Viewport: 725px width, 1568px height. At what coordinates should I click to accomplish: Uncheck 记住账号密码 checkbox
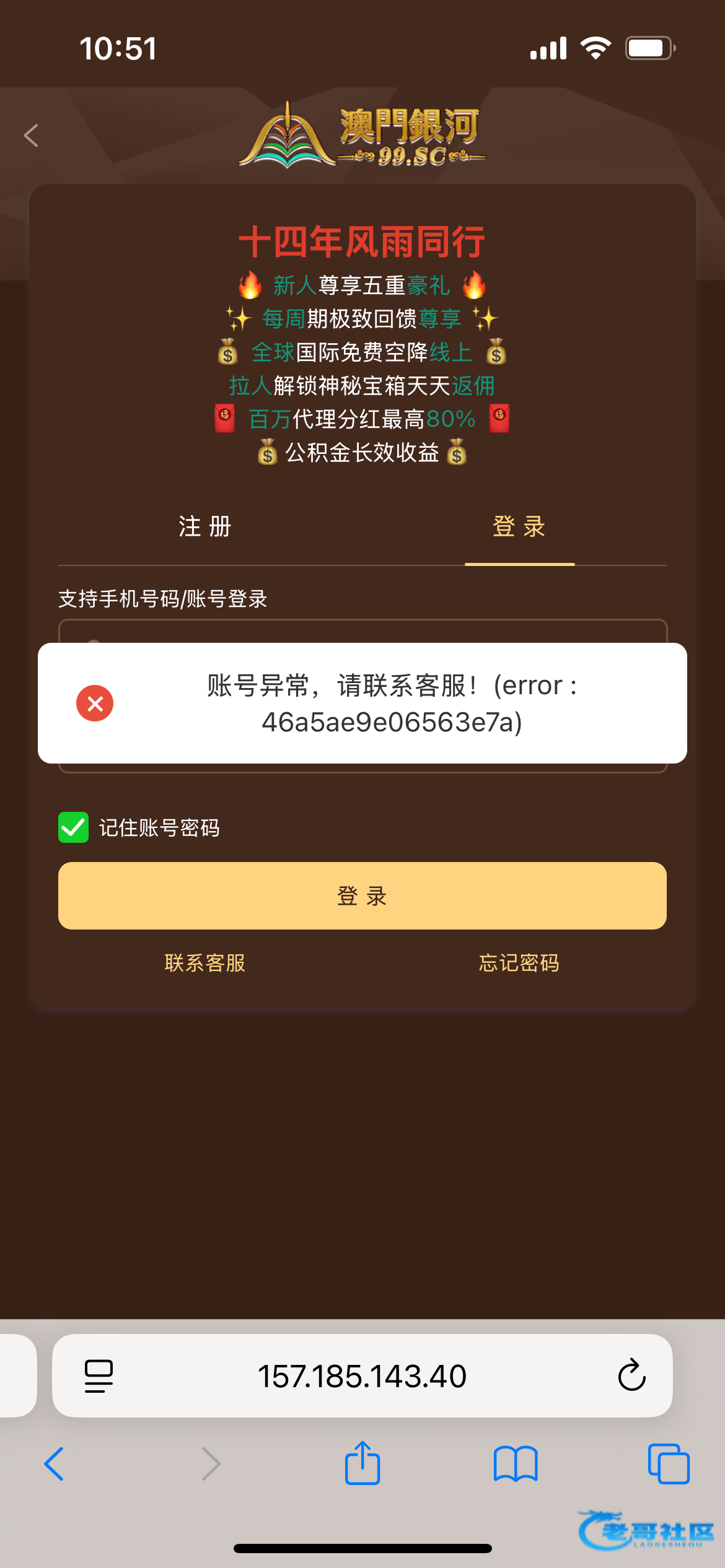pos(73,827)
